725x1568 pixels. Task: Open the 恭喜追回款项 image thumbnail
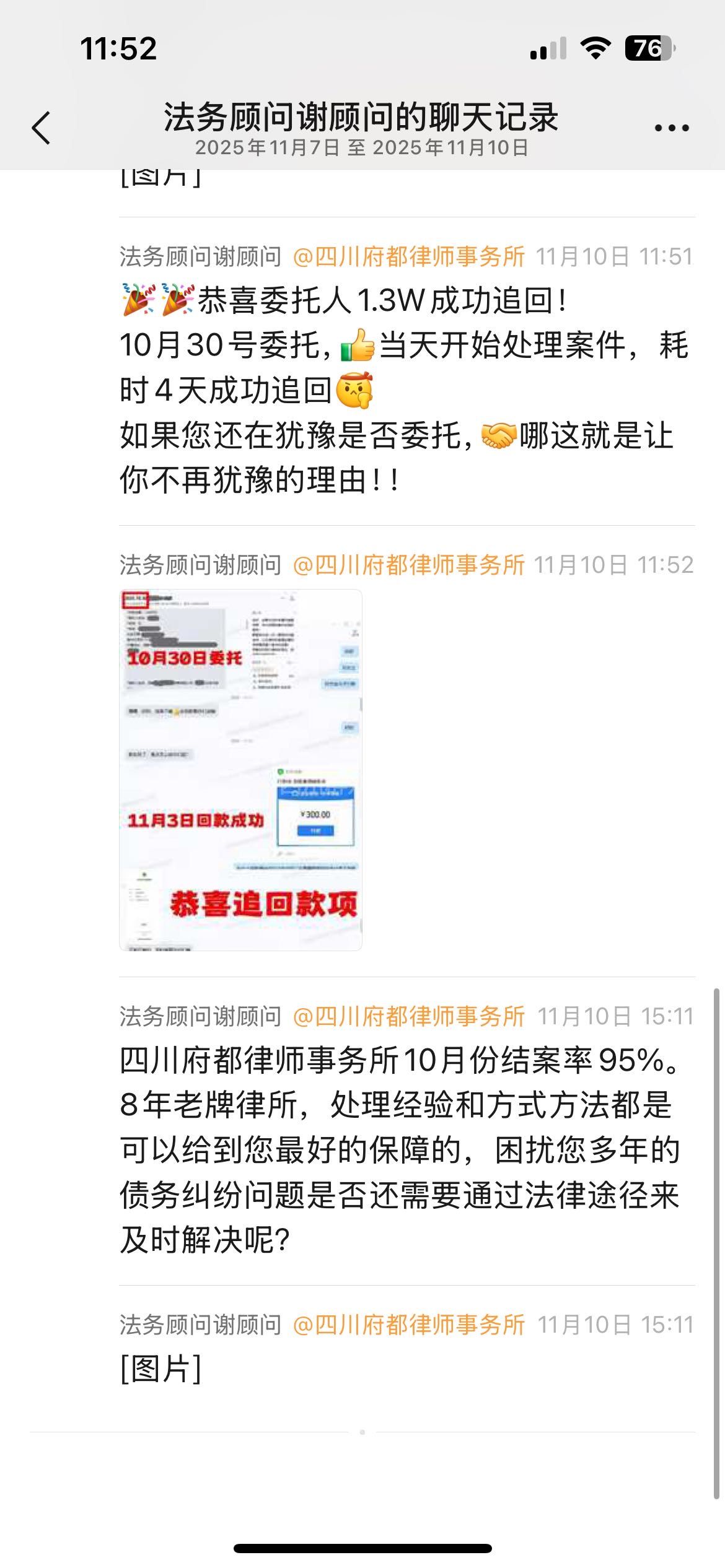pyautogui.click(x=240, y=770)
